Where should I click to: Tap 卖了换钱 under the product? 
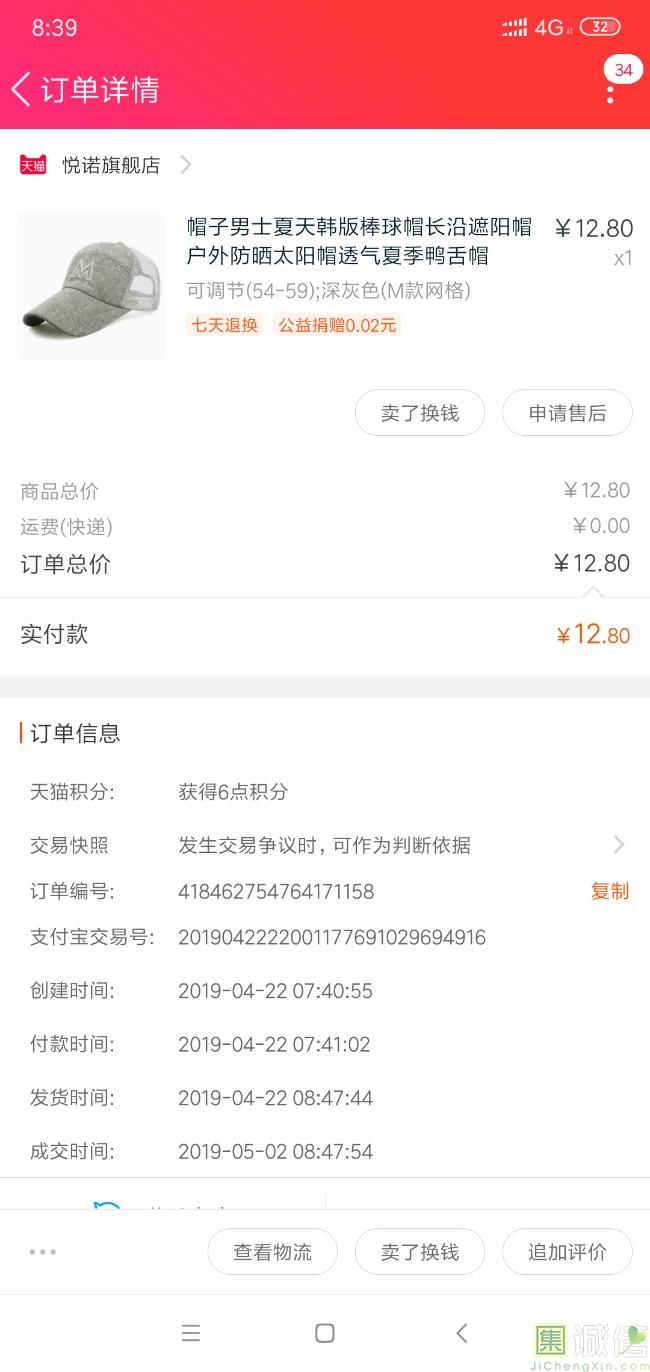point(420,413)
